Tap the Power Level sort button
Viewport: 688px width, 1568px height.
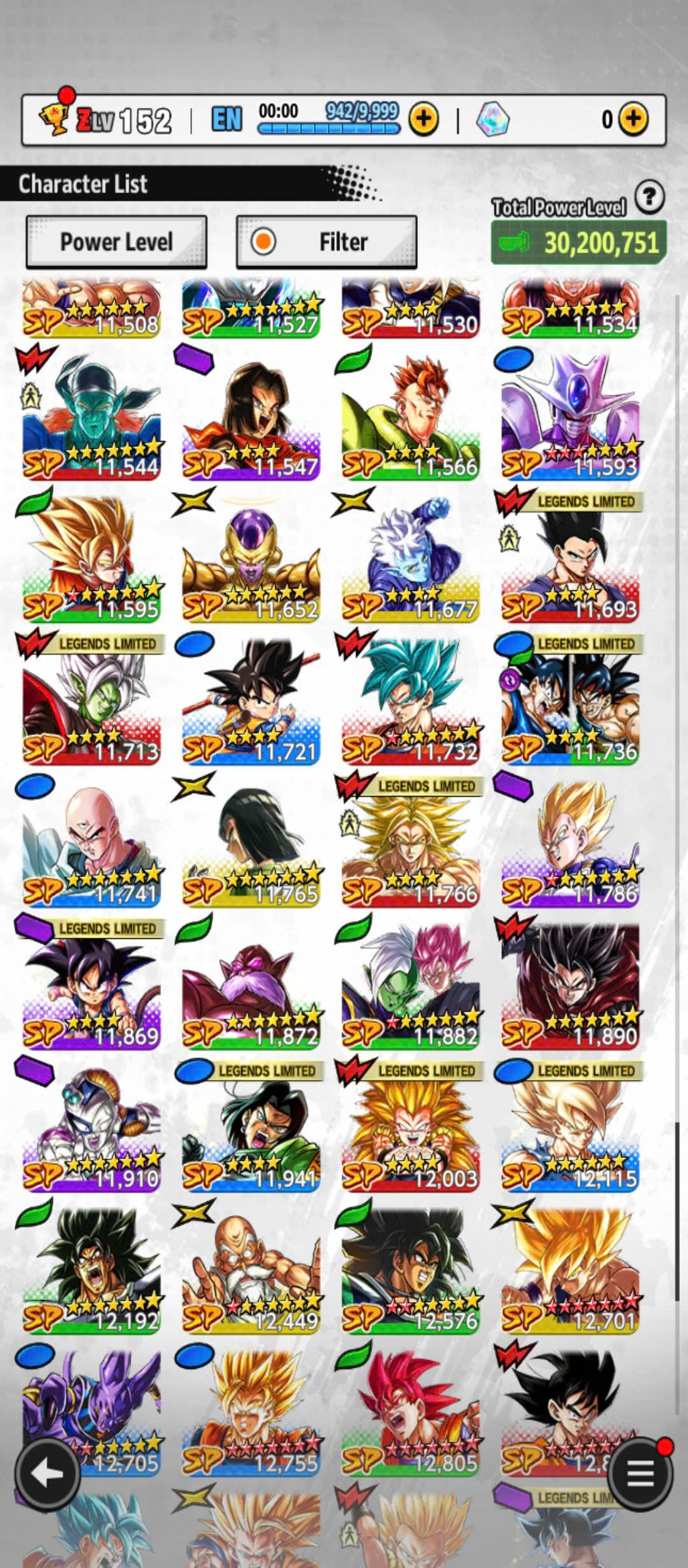point(116,242)
